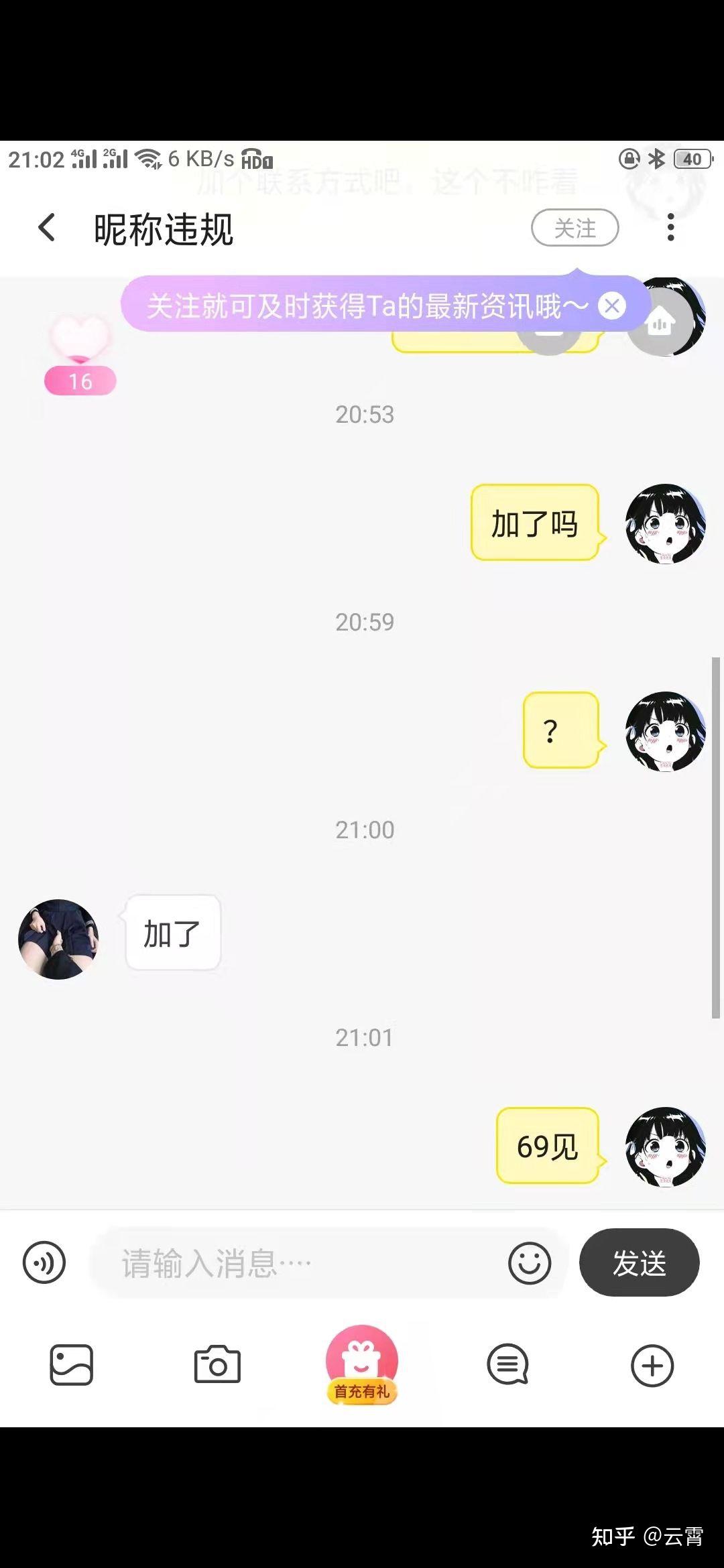Open the sender's avatar beside 加了

point(58,939)
